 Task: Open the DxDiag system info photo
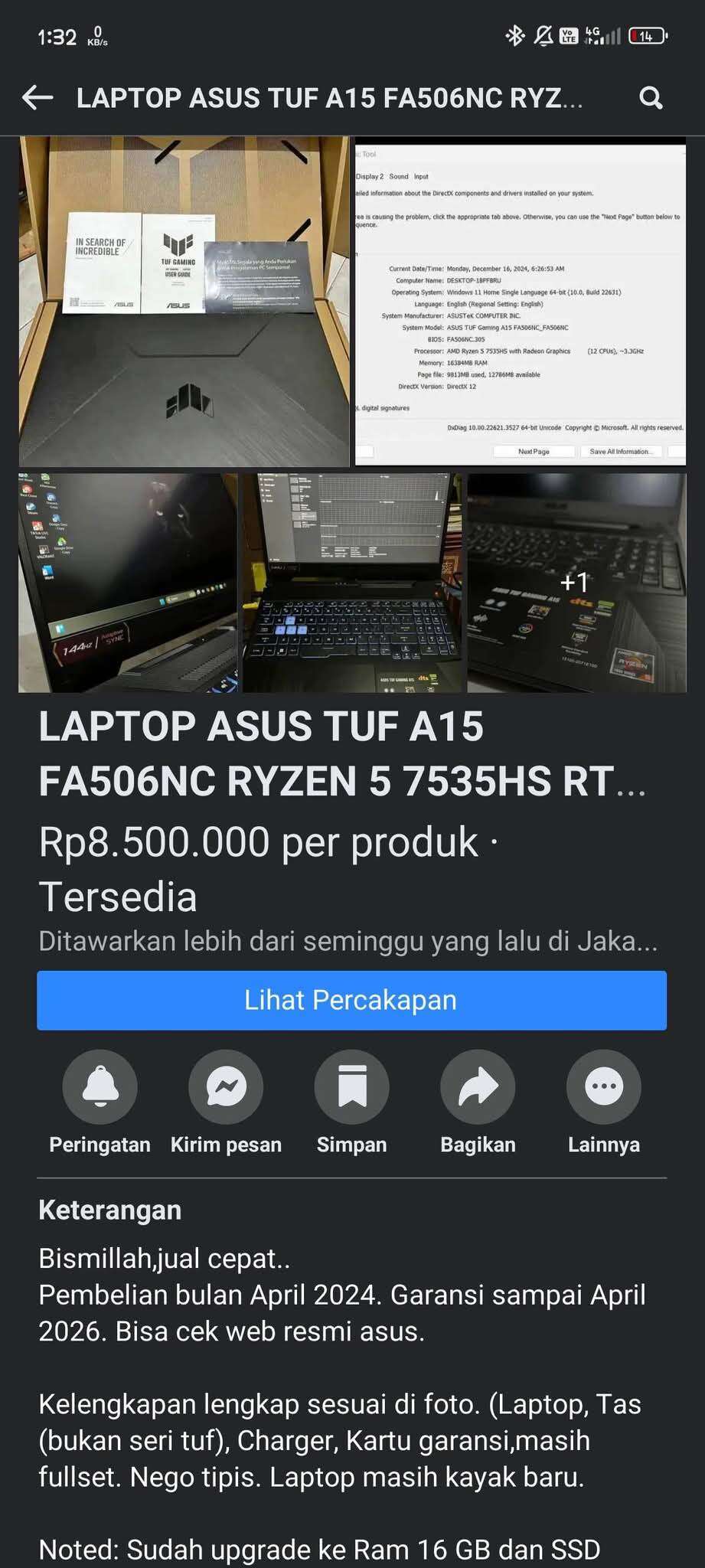click(521, 302)
